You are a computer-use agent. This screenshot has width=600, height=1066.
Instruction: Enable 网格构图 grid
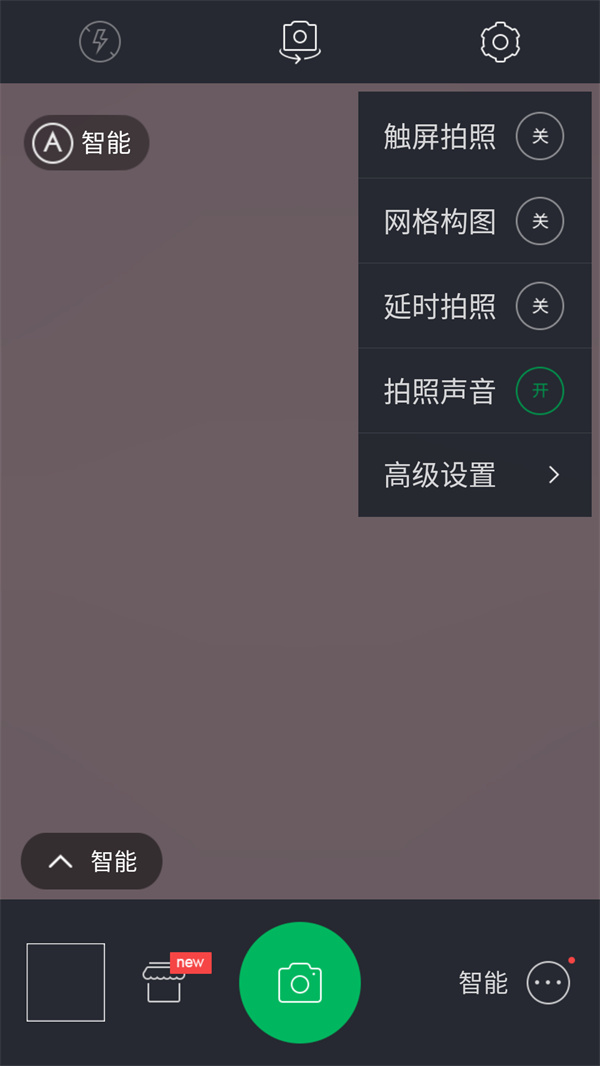pos(540,221)
